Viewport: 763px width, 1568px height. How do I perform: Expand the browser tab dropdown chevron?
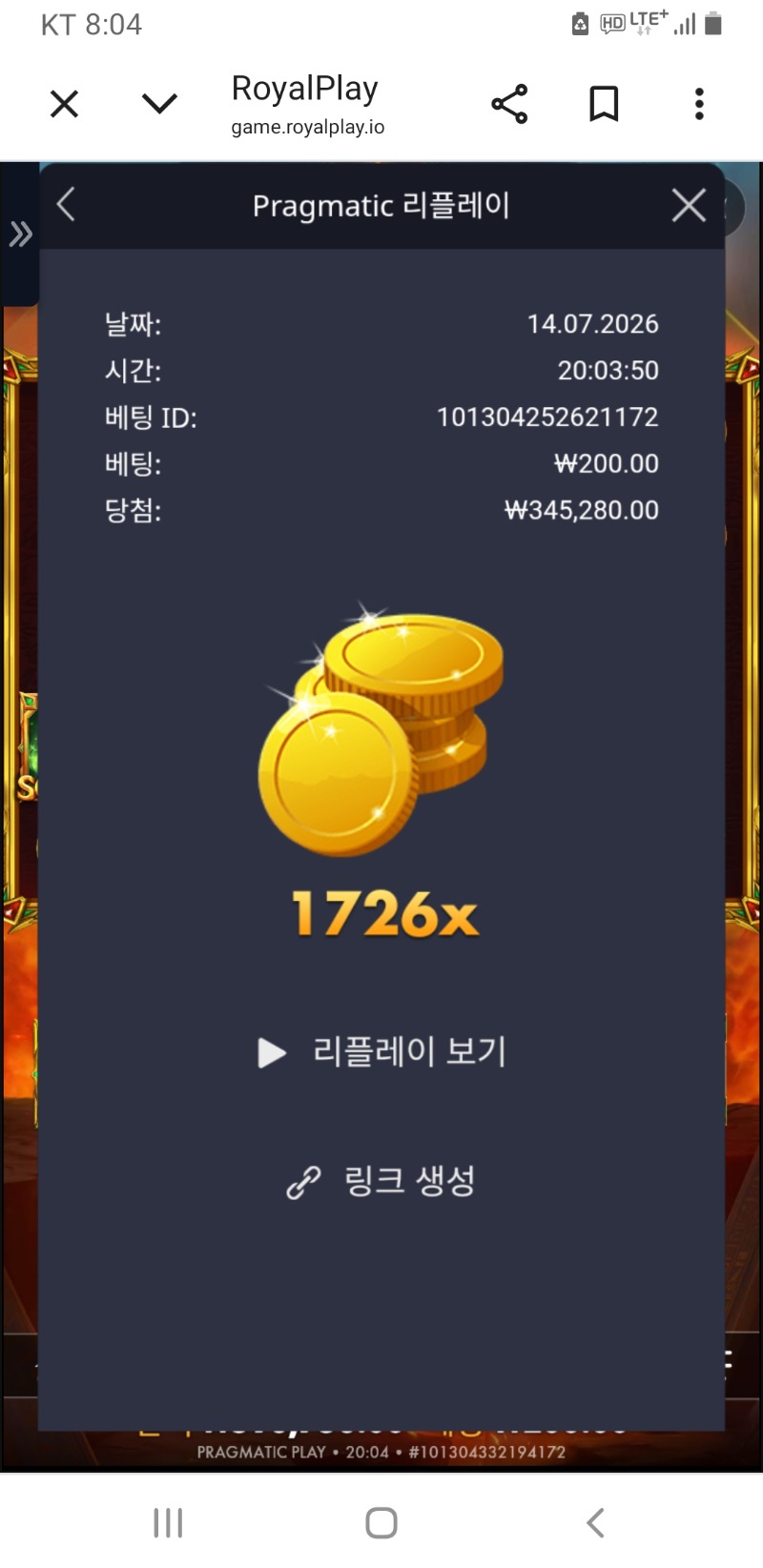159,103
